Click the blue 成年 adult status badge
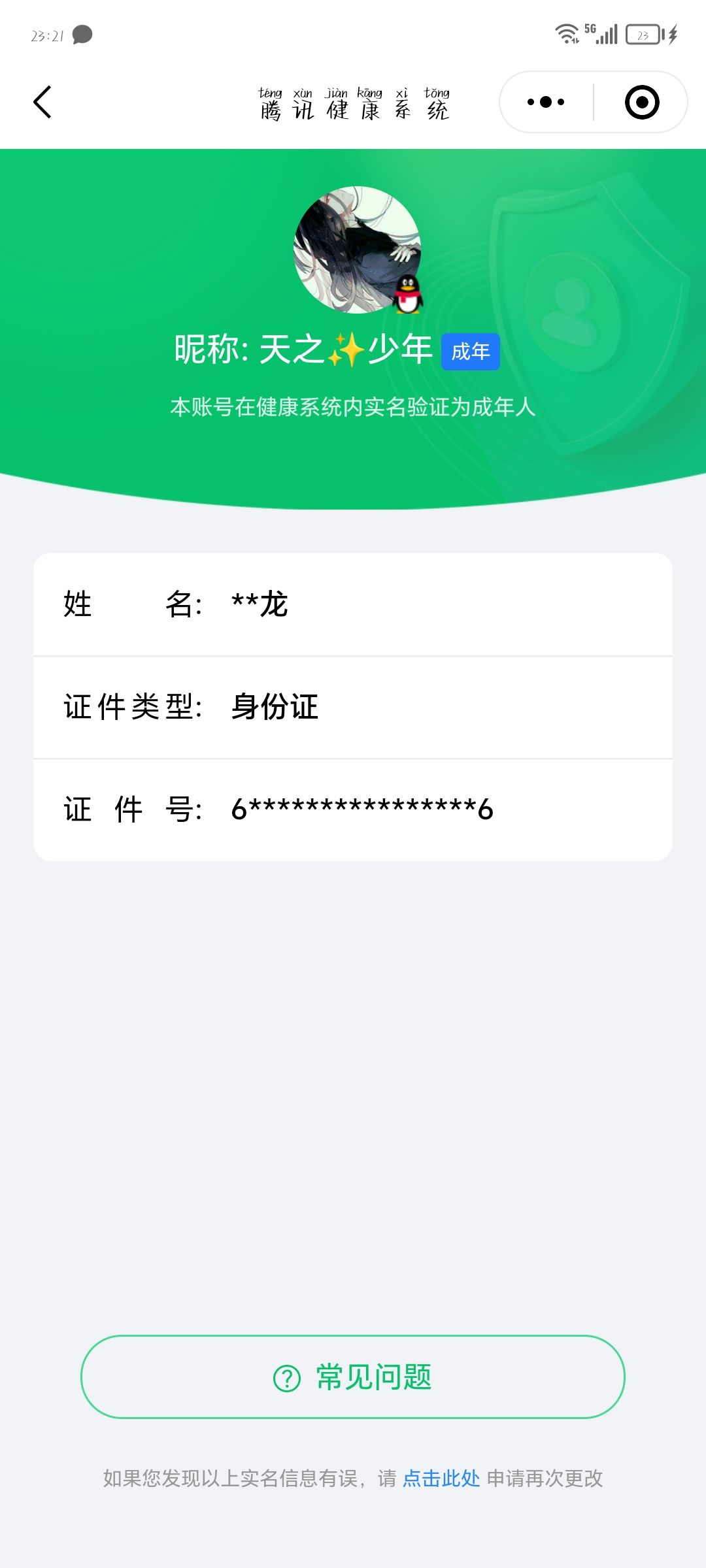The width and height of the screenshot is (706, 1568). (470, 351)
